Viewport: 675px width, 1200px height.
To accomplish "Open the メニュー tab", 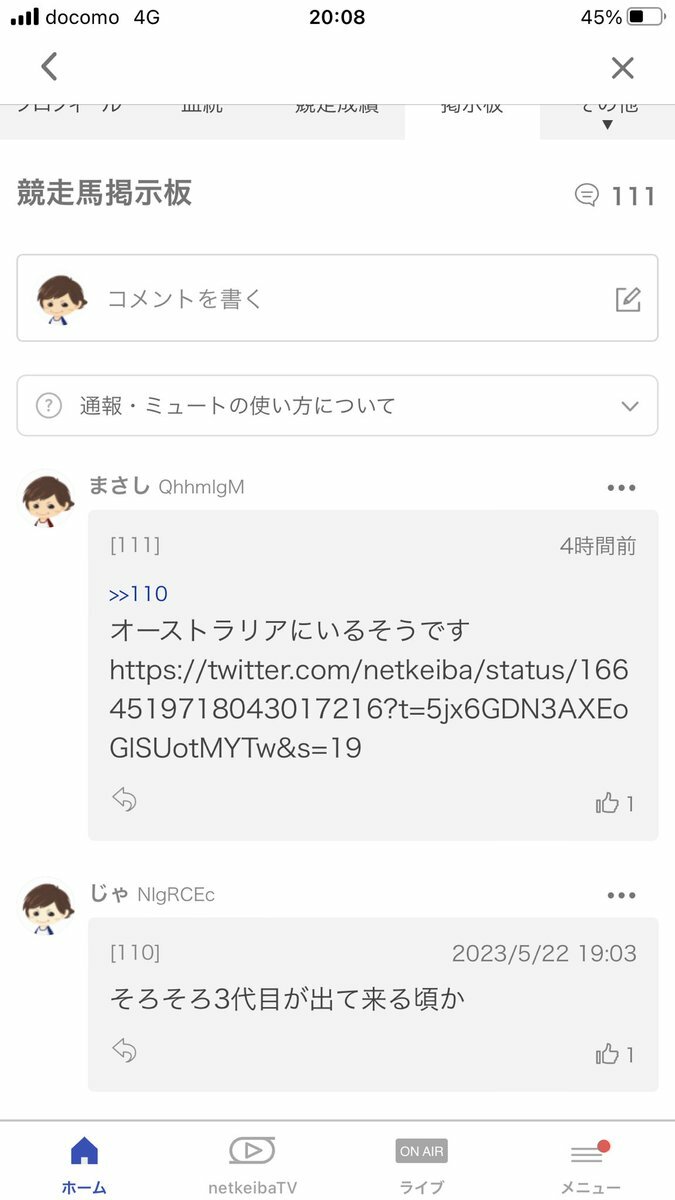I will [590, 1165].
